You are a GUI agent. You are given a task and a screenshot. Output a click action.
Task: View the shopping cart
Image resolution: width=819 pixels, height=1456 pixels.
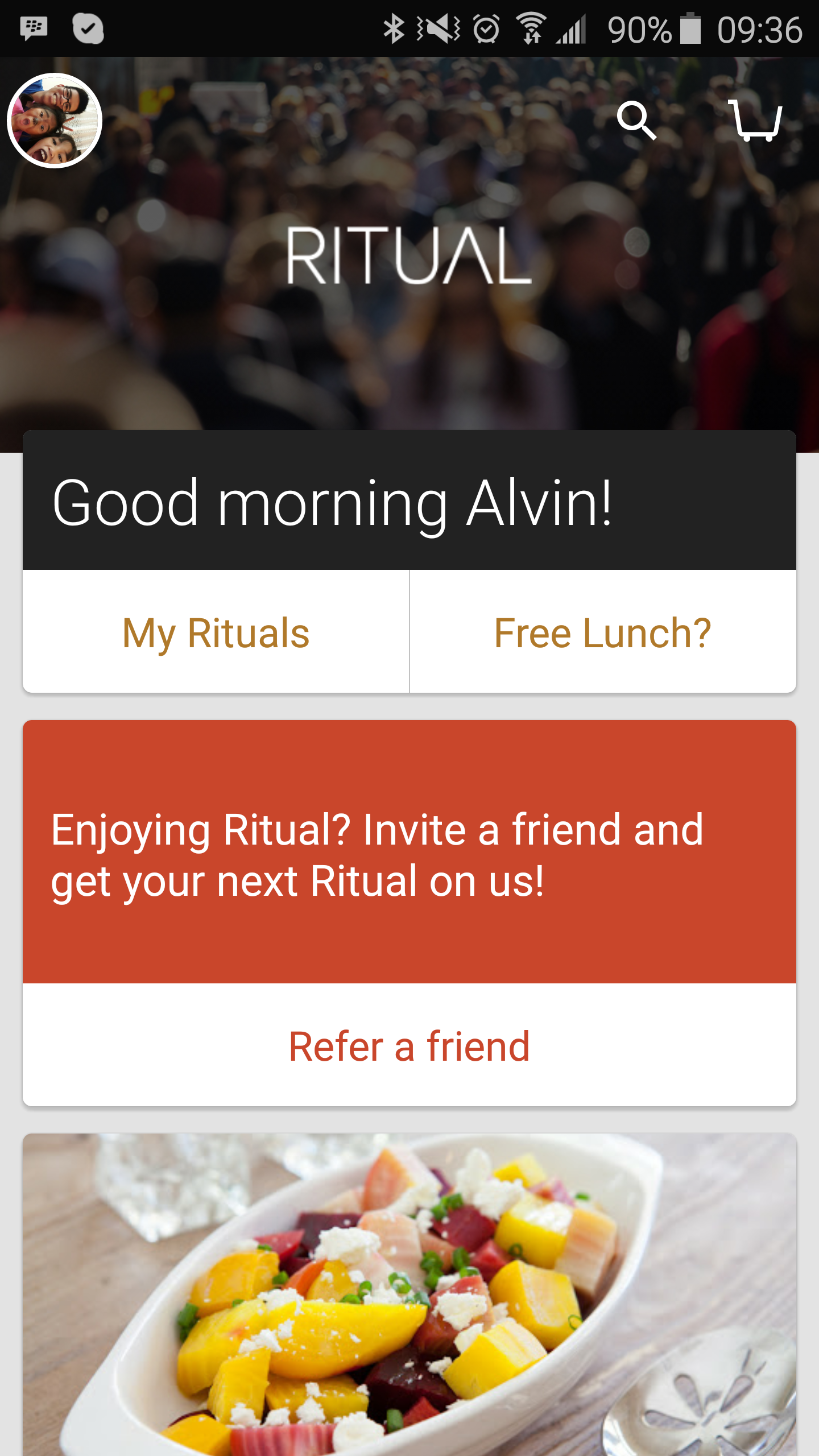[756, 120]
